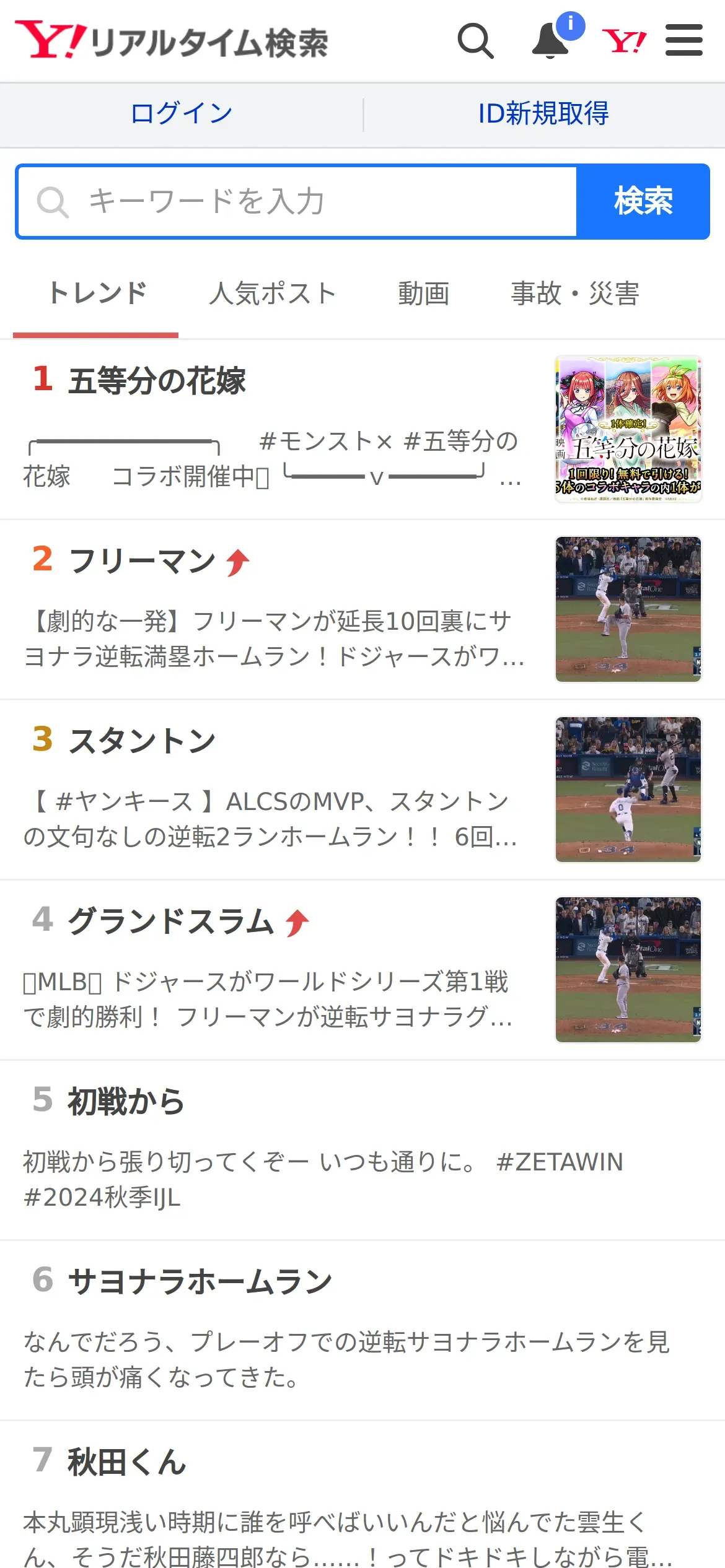
Task: Switch to the 動画 tab
Action: click(x=424, y=294)
